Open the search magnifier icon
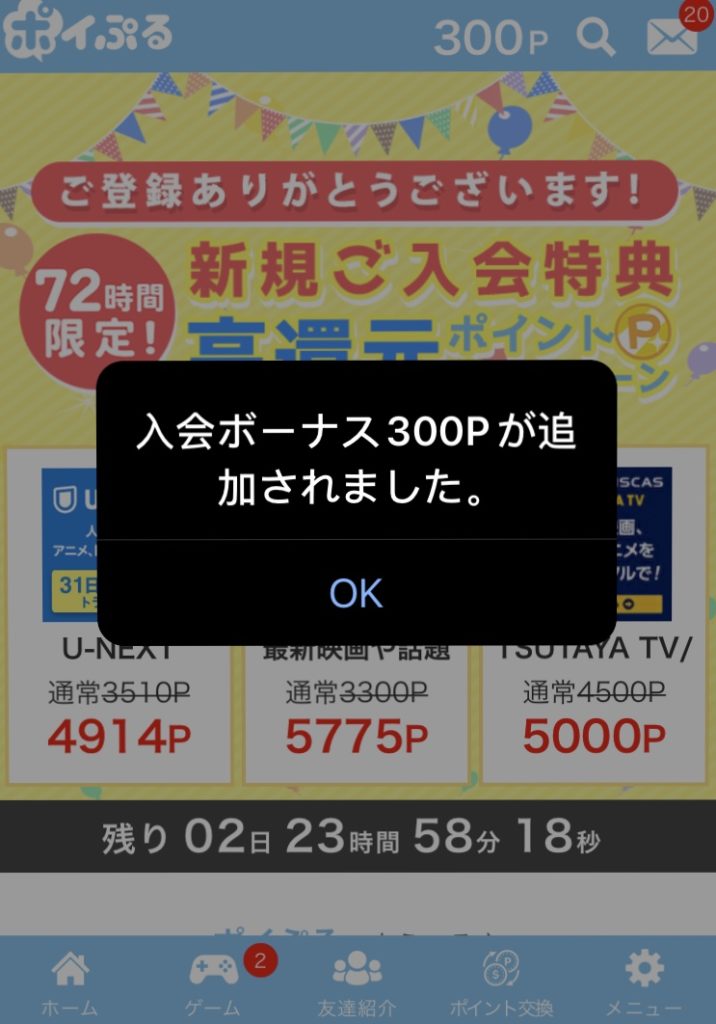The width and height of the screenshot is (716, 1024). coord(596,38)
